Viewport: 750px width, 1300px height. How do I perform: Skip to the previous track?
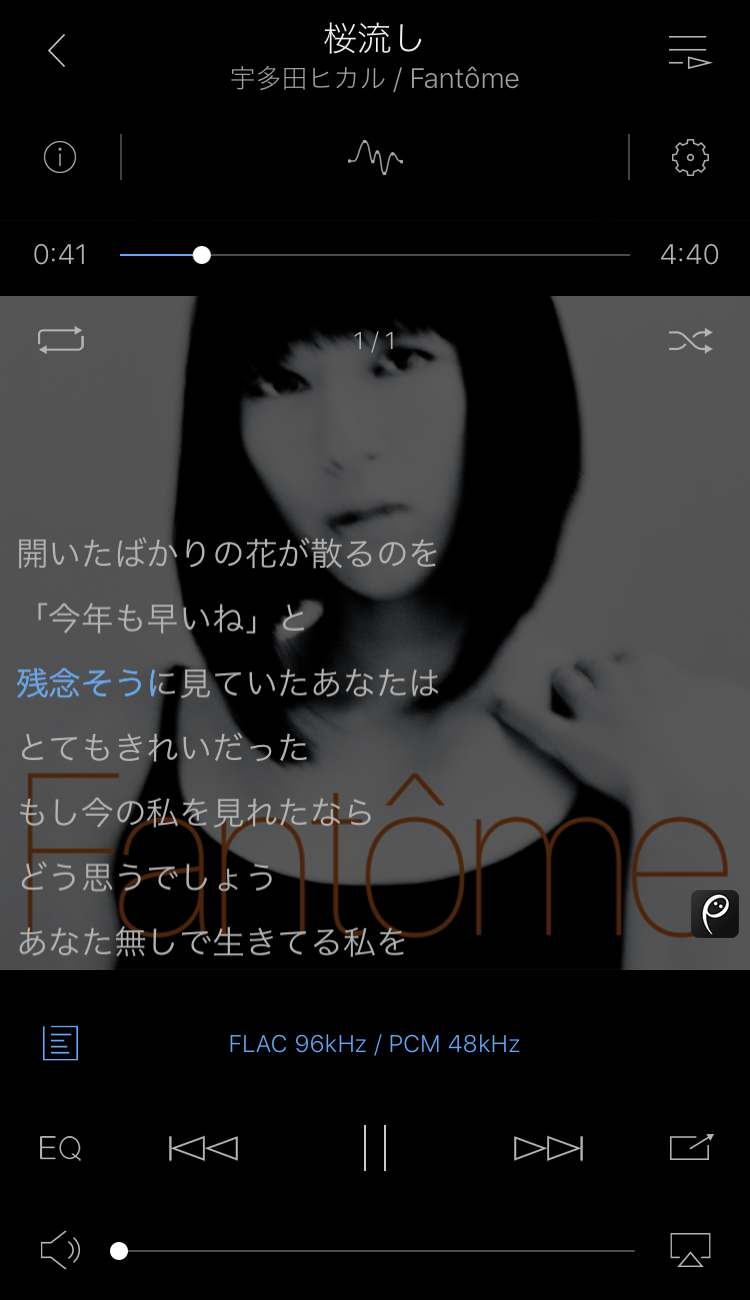(x=203, y=1148)
